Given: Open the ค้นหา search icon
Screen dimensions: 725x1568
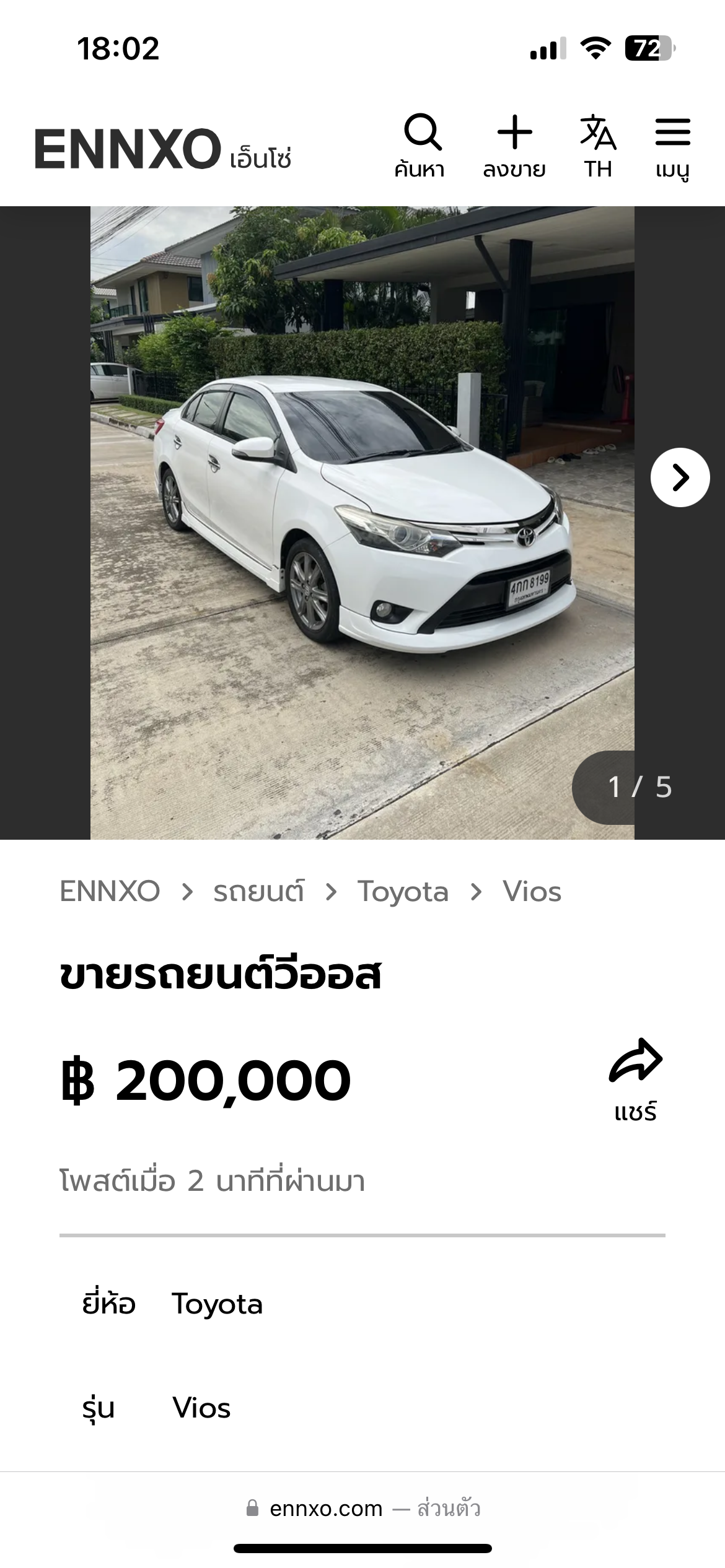Looking at the screenshot, I should (420, 146).
